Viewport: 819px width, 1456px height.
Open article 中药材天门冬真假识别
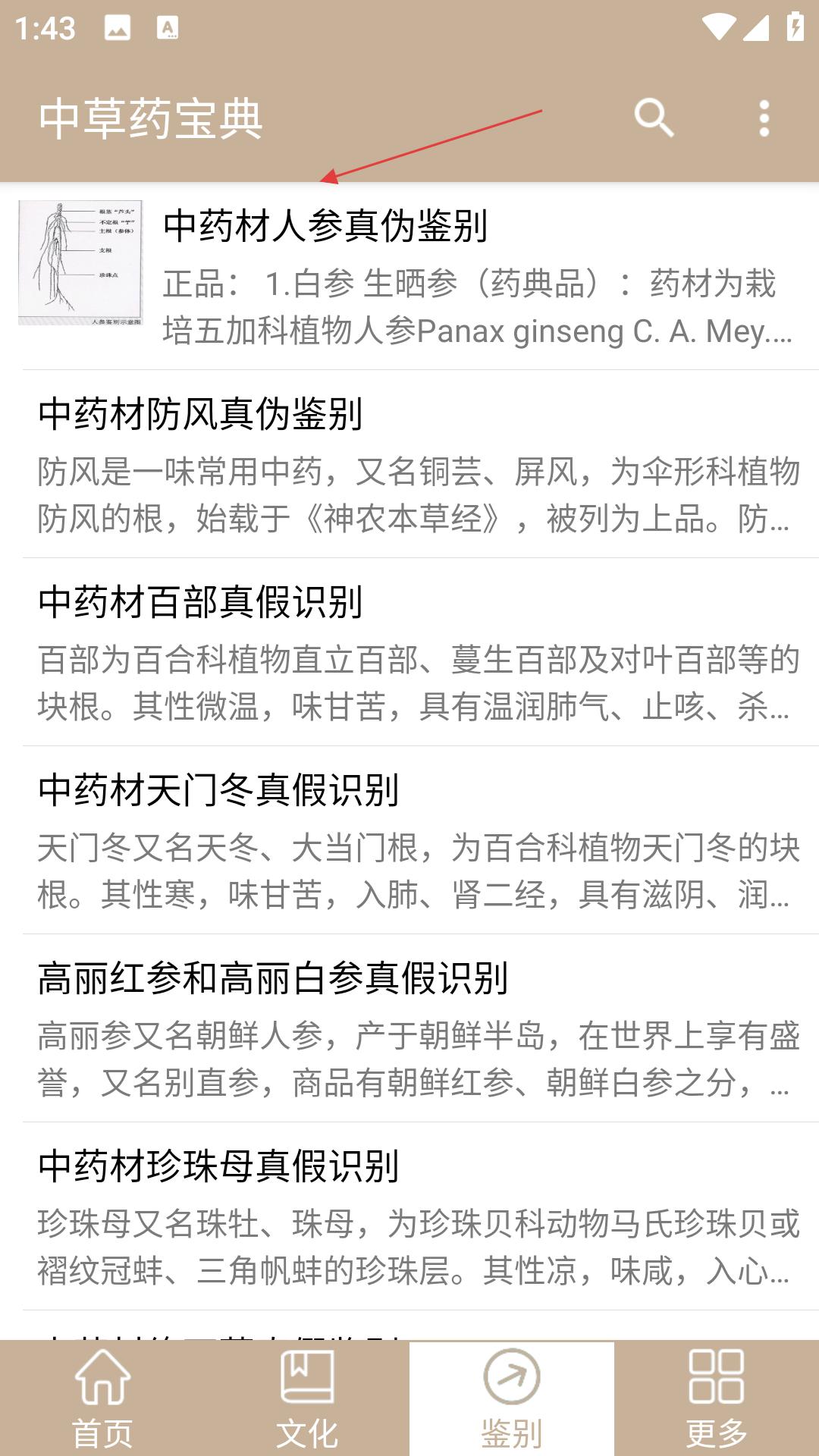pos(409,840)
